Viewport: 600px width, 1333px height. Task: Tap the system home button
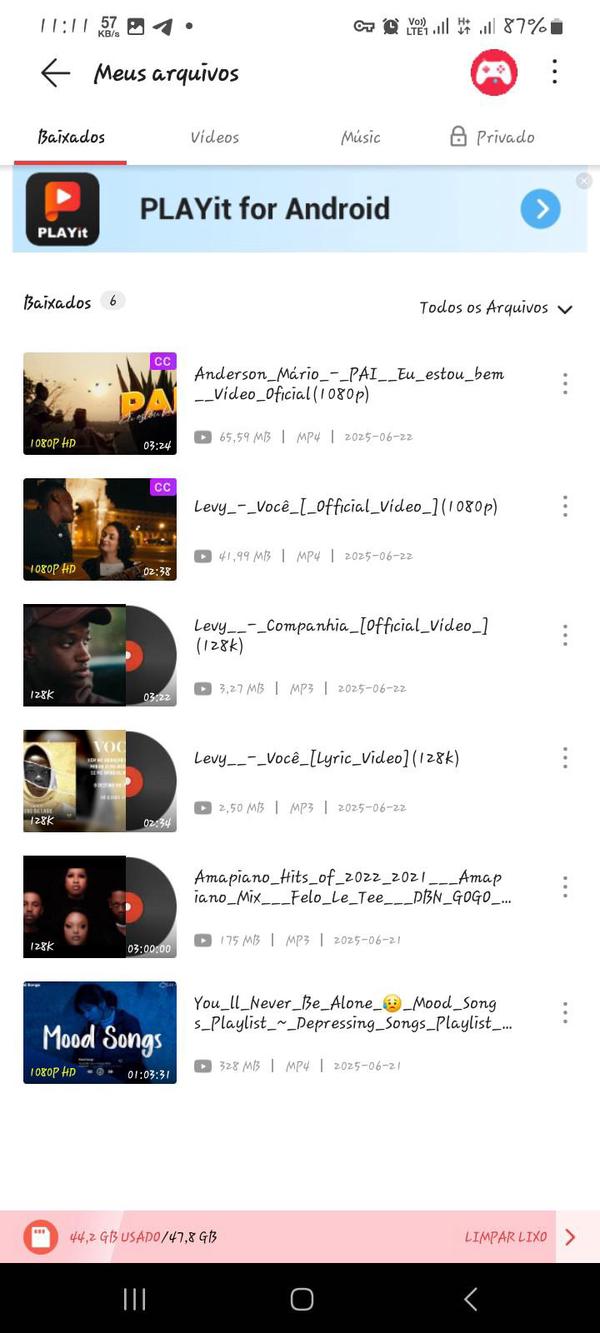point(301,1299)
